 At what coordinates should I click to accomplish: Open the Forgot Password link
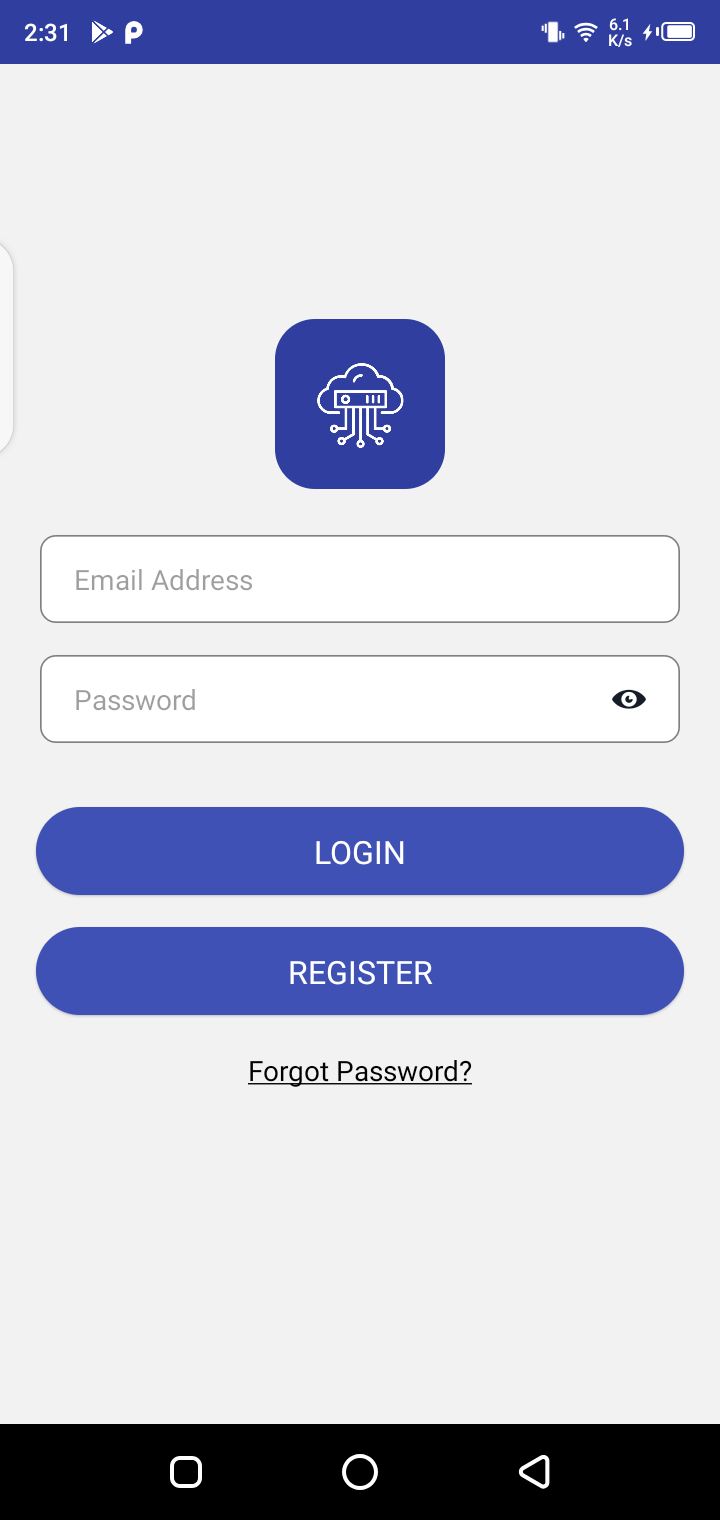point(360,1071)
